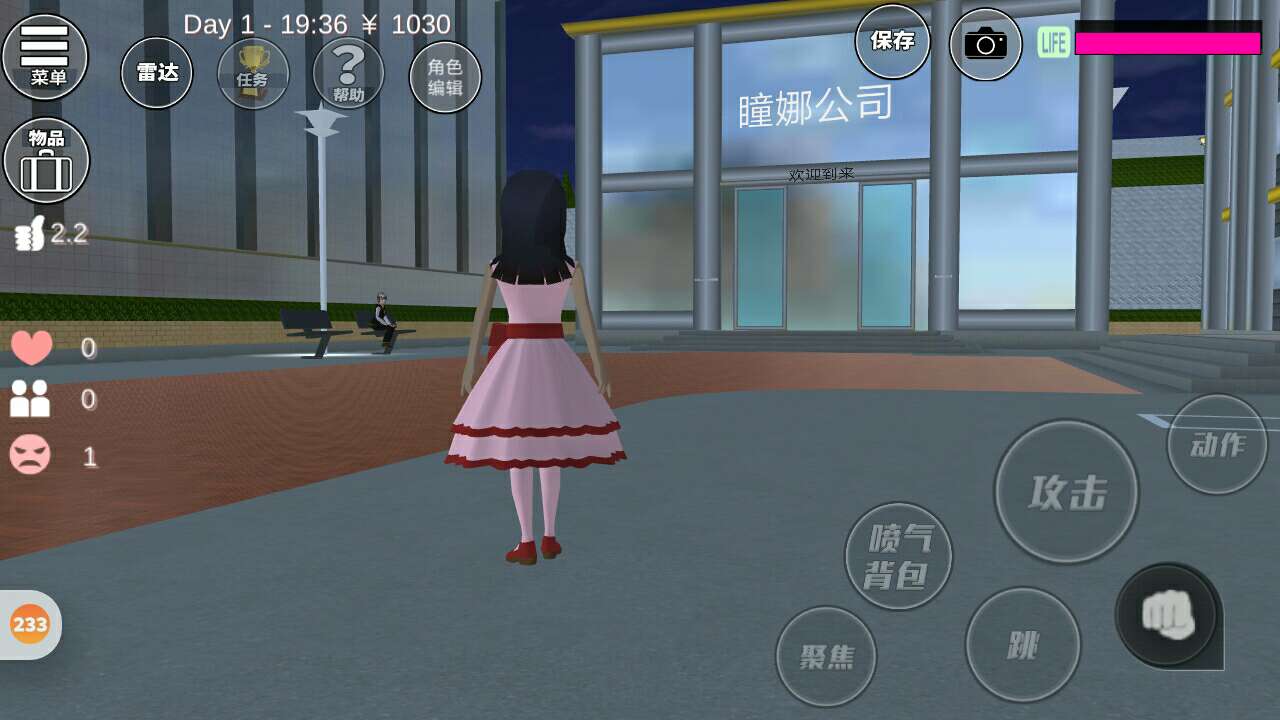The image size is (1280, 720).
Task: Make the character 跳 jump
Action: point(1022,645)
